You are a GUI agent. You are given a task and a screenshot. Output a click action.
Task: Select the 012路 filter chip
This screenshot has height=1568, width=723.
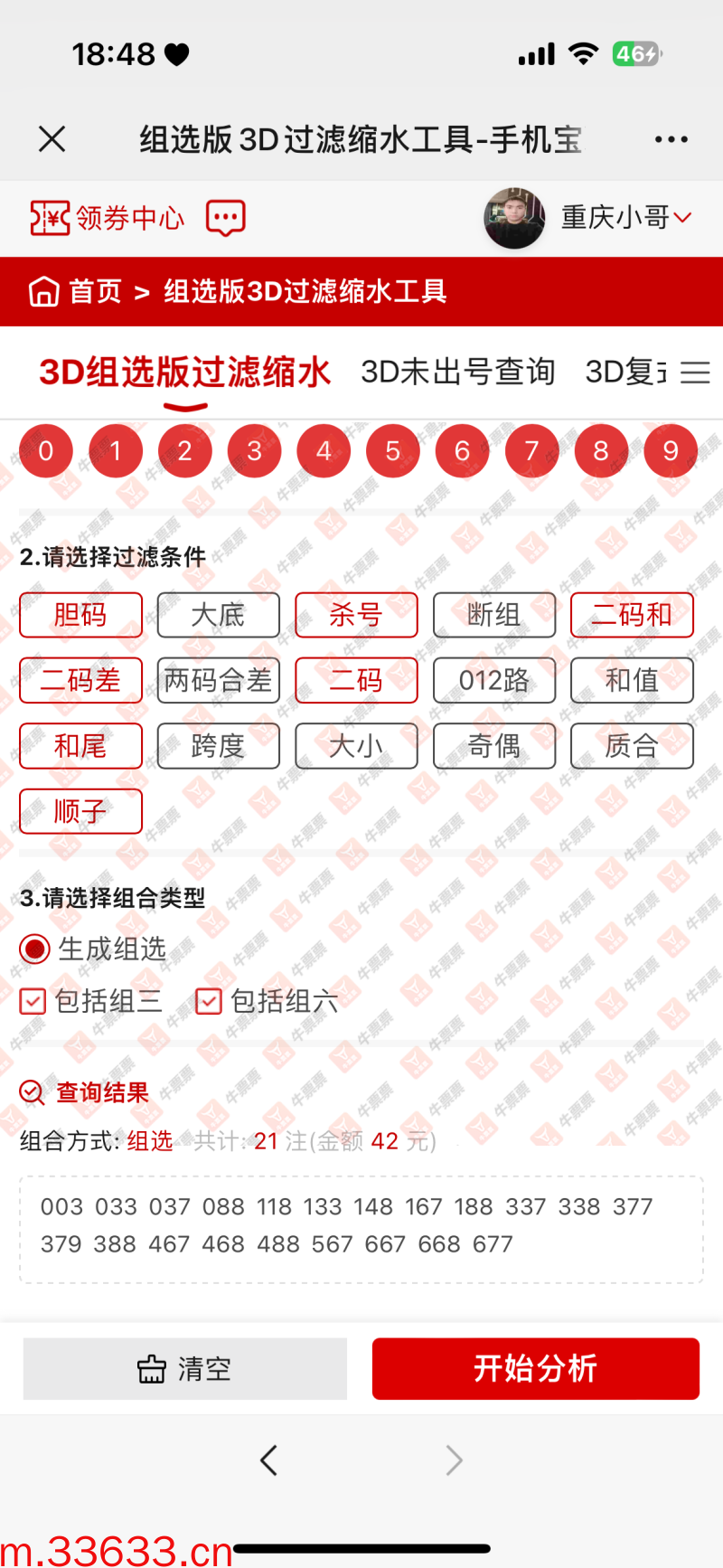click(x=493, y=680)
